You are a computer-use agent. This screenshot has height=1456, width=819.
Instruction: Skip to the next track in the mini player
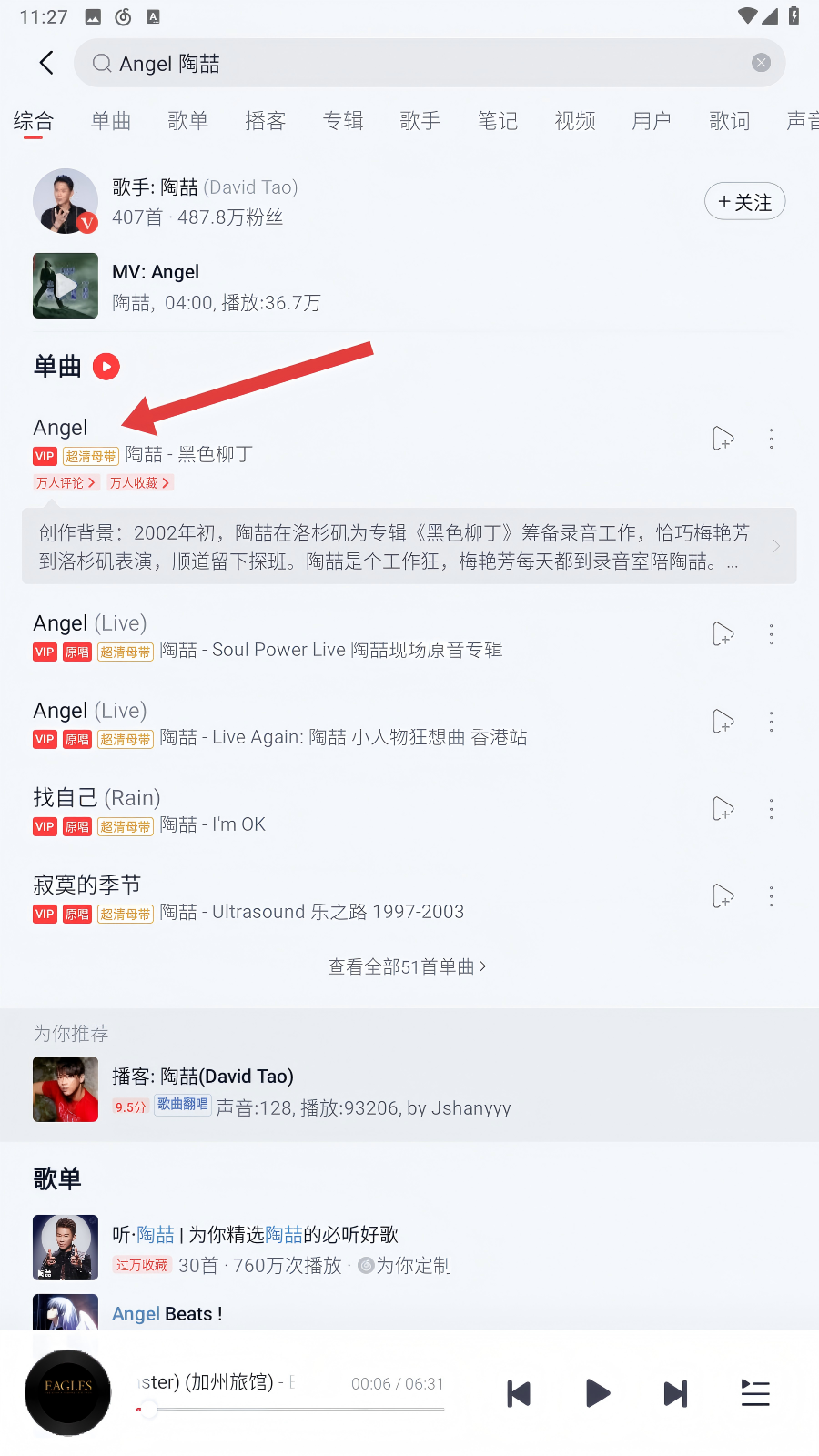click(x=675, y=1393)
